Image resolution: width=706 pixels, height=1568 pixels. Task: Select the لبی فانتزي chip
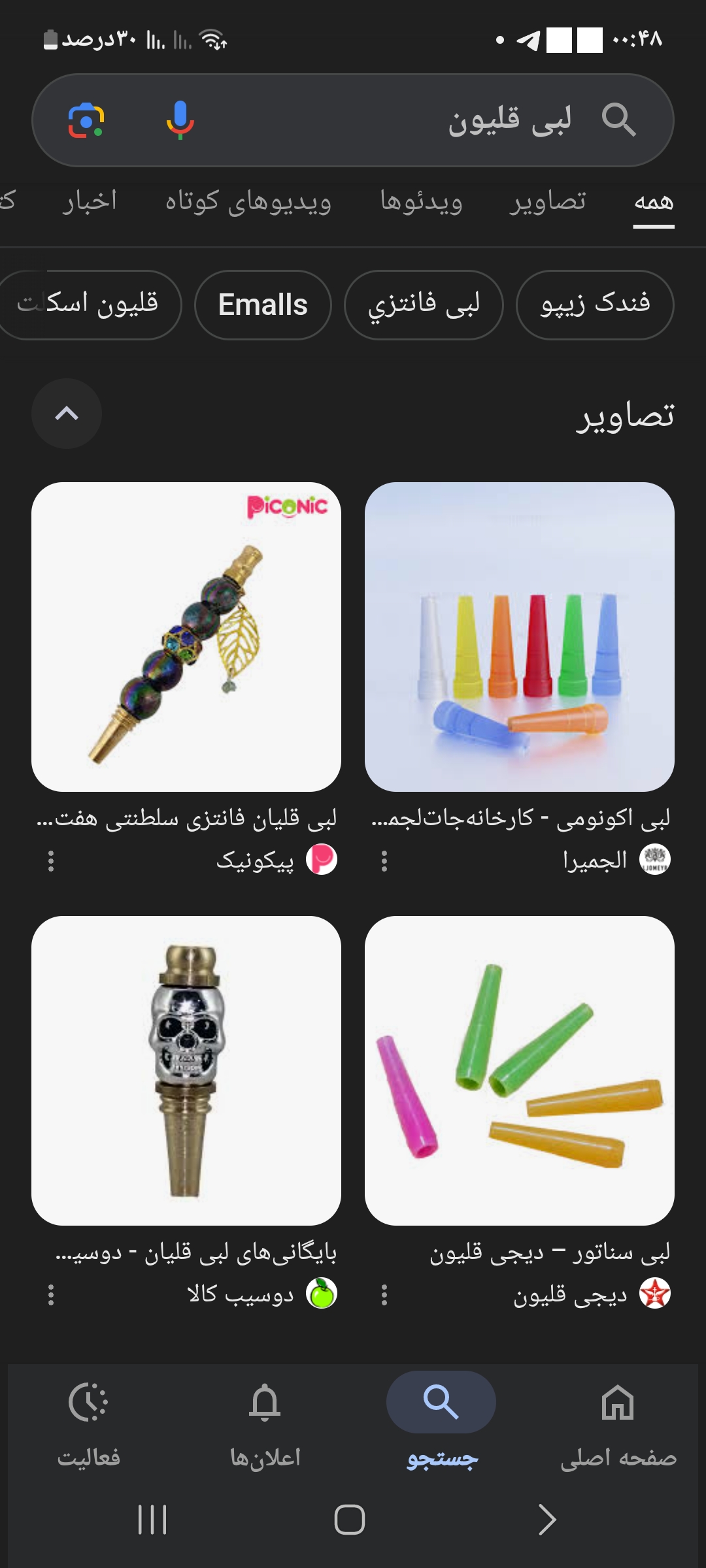point(424,304)
